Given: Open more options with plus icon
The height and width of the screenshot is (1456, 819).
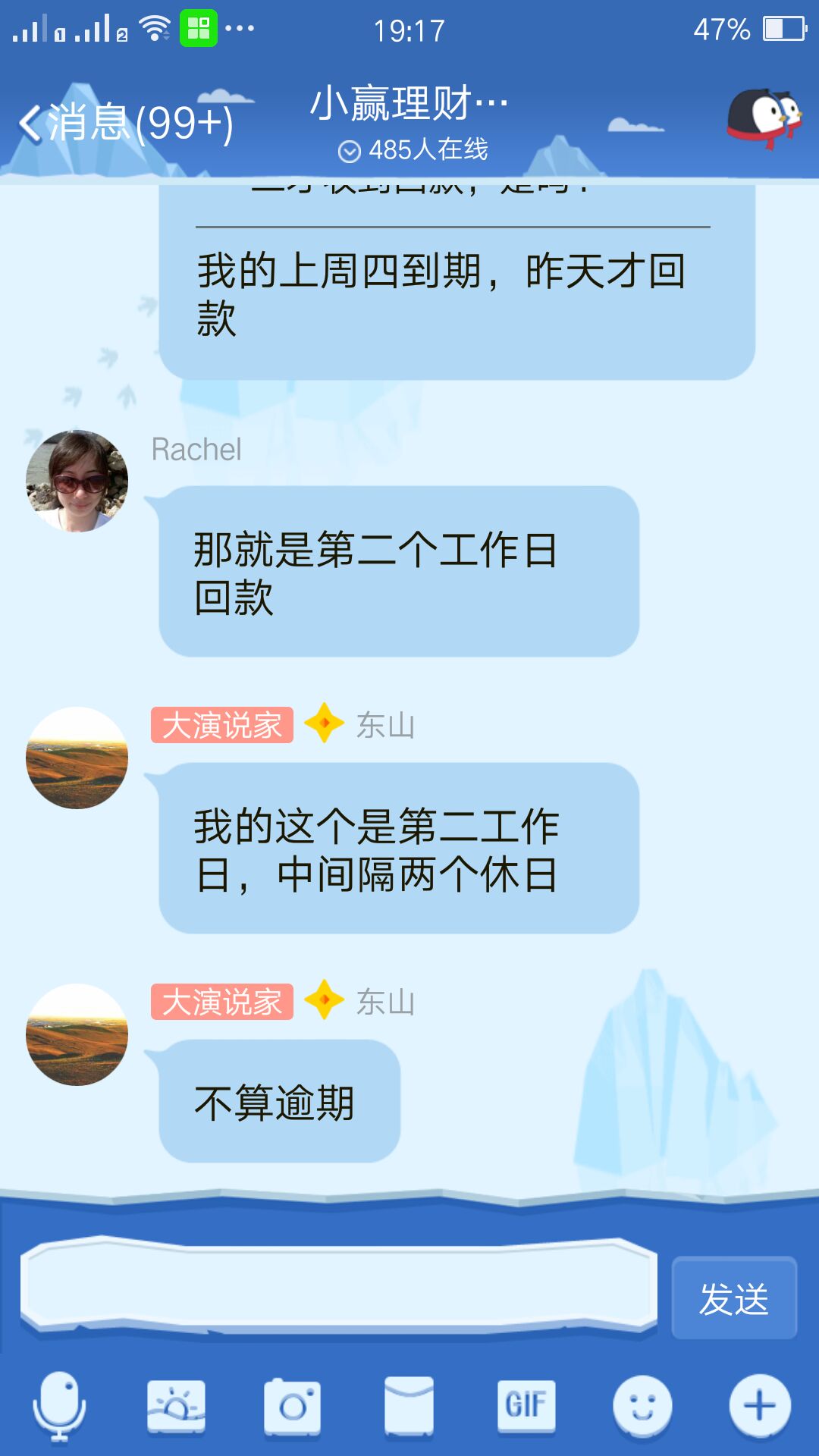Looking at the screenshot, I should click(x=759, y=1407).
